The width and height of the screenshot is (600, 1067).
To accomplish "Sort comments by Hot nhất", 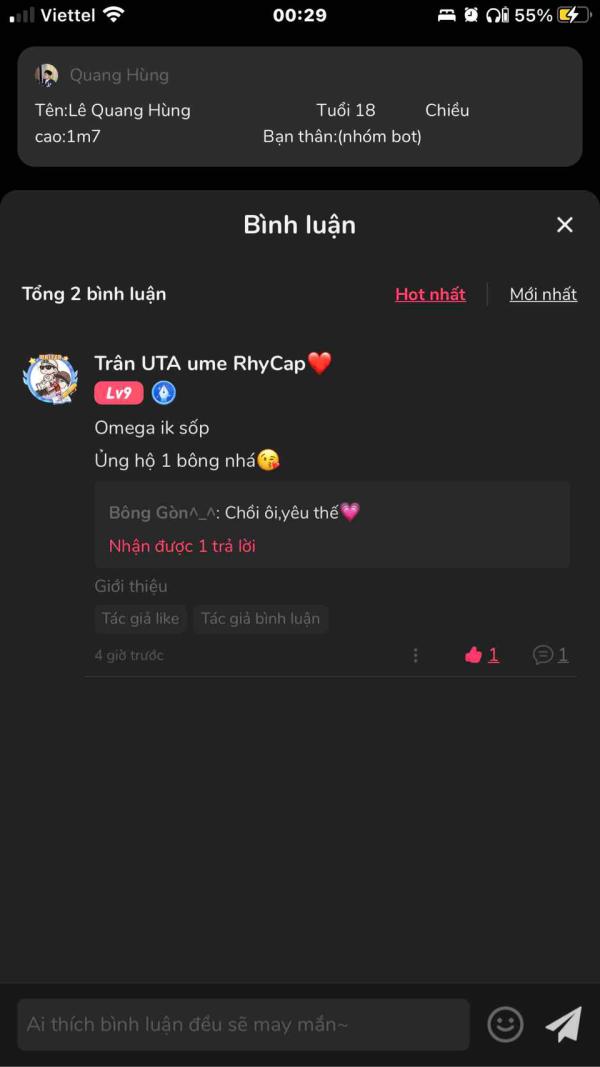I will coord(430,294).
